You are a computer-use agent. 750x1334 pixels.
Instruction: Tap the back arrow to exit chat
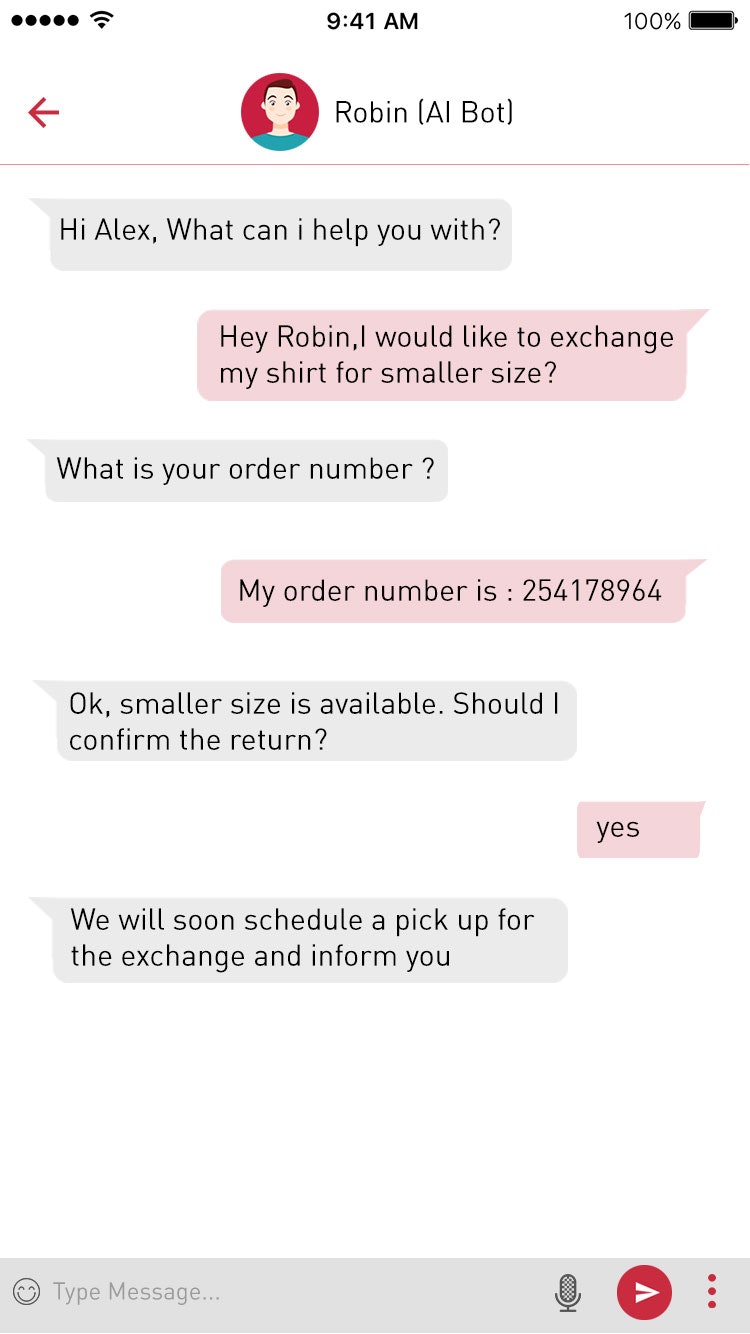pos(43,112)
